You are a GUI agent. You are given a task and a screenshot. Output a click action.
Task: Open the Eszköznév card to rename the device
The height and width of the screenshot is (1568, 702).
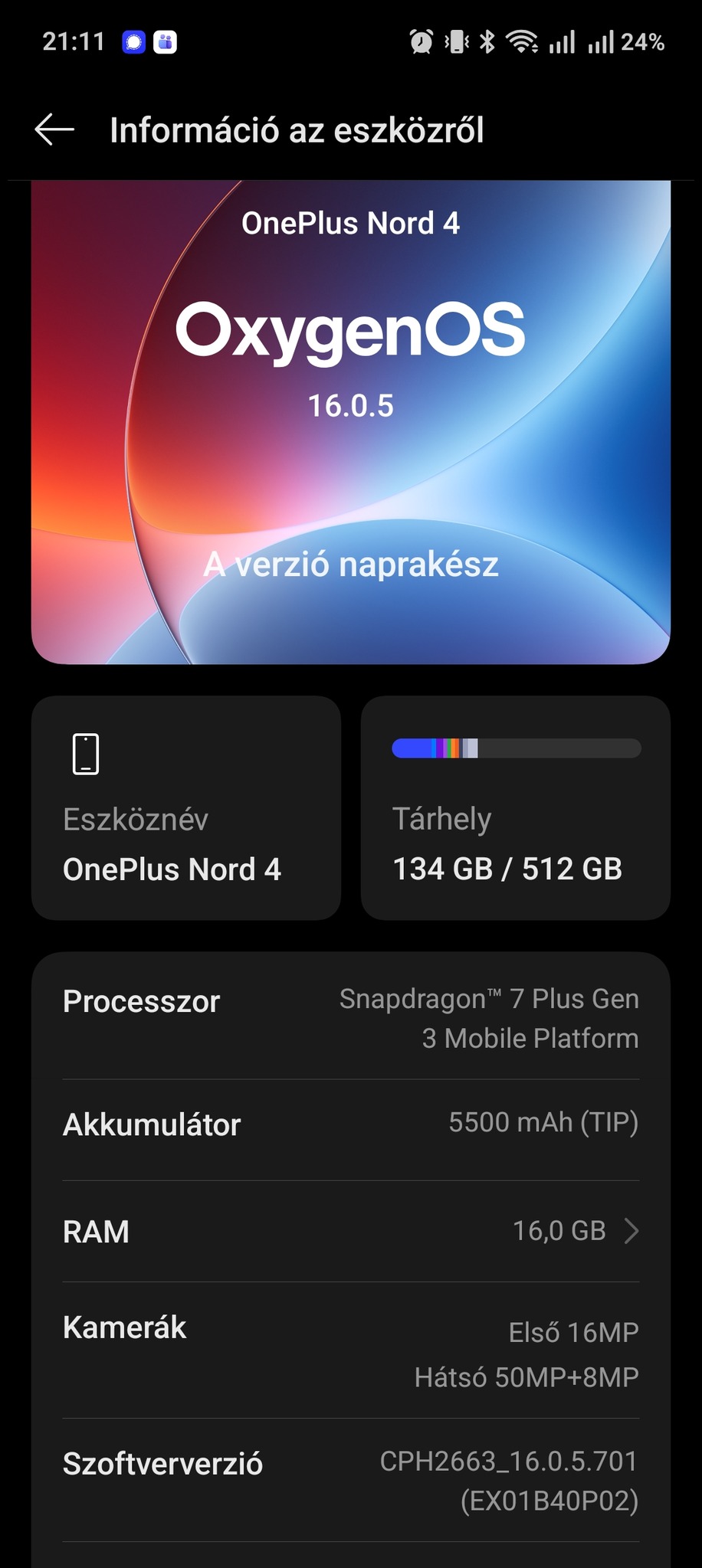click(x=185, y=807)
